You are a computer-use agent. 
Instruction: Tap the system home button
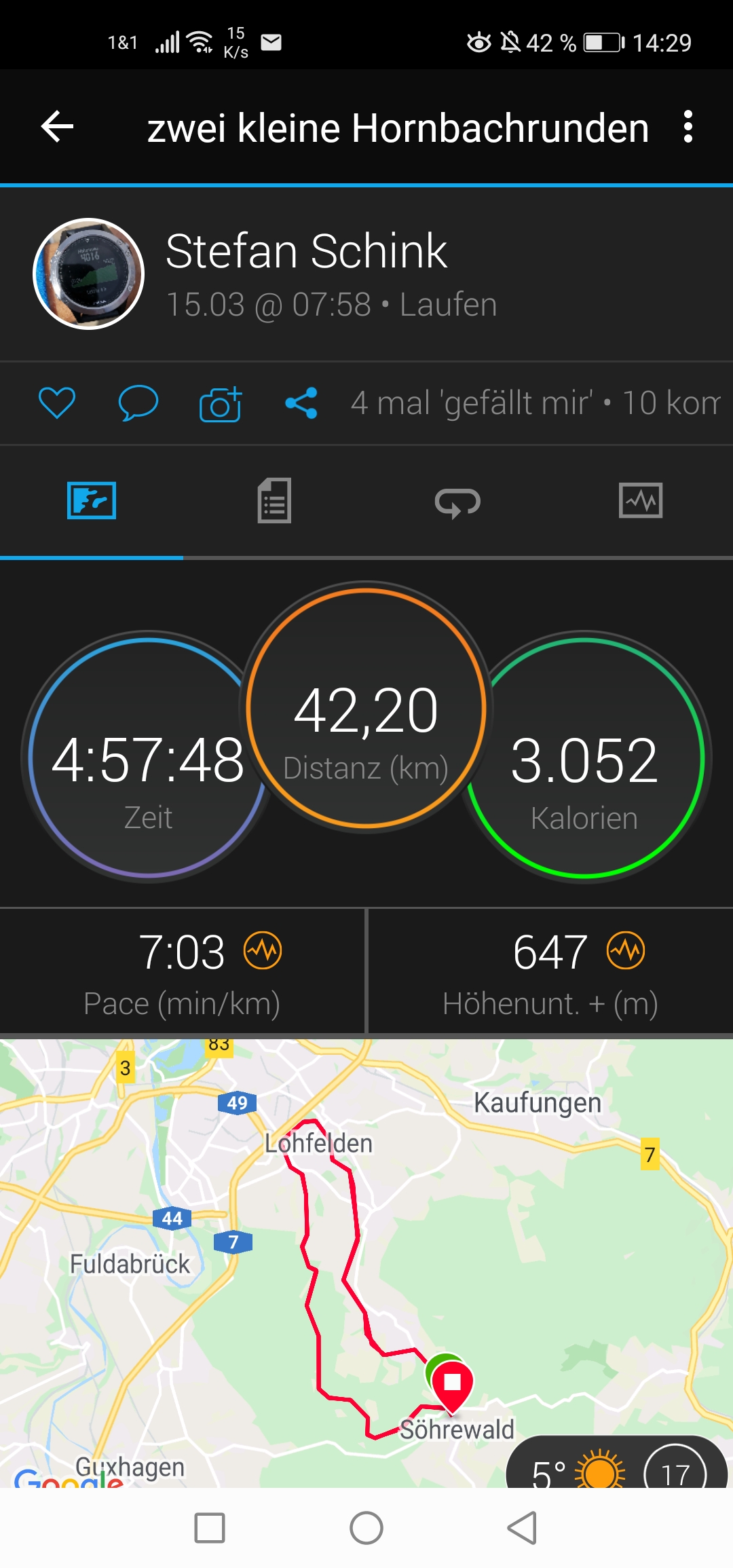coord(366,1528)
